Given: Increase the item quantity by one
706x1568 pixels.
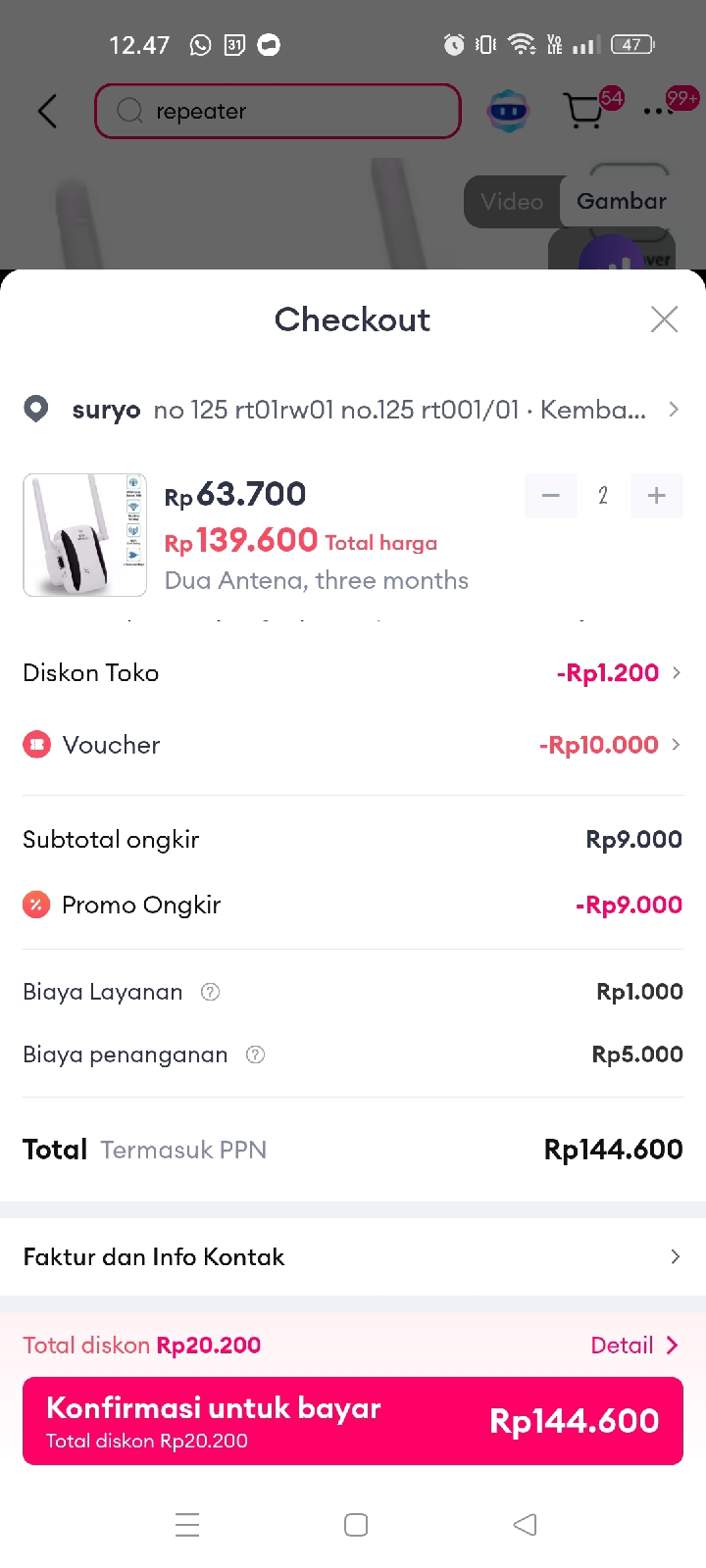Looking at the screenshot, I should (x=656, y=496).
